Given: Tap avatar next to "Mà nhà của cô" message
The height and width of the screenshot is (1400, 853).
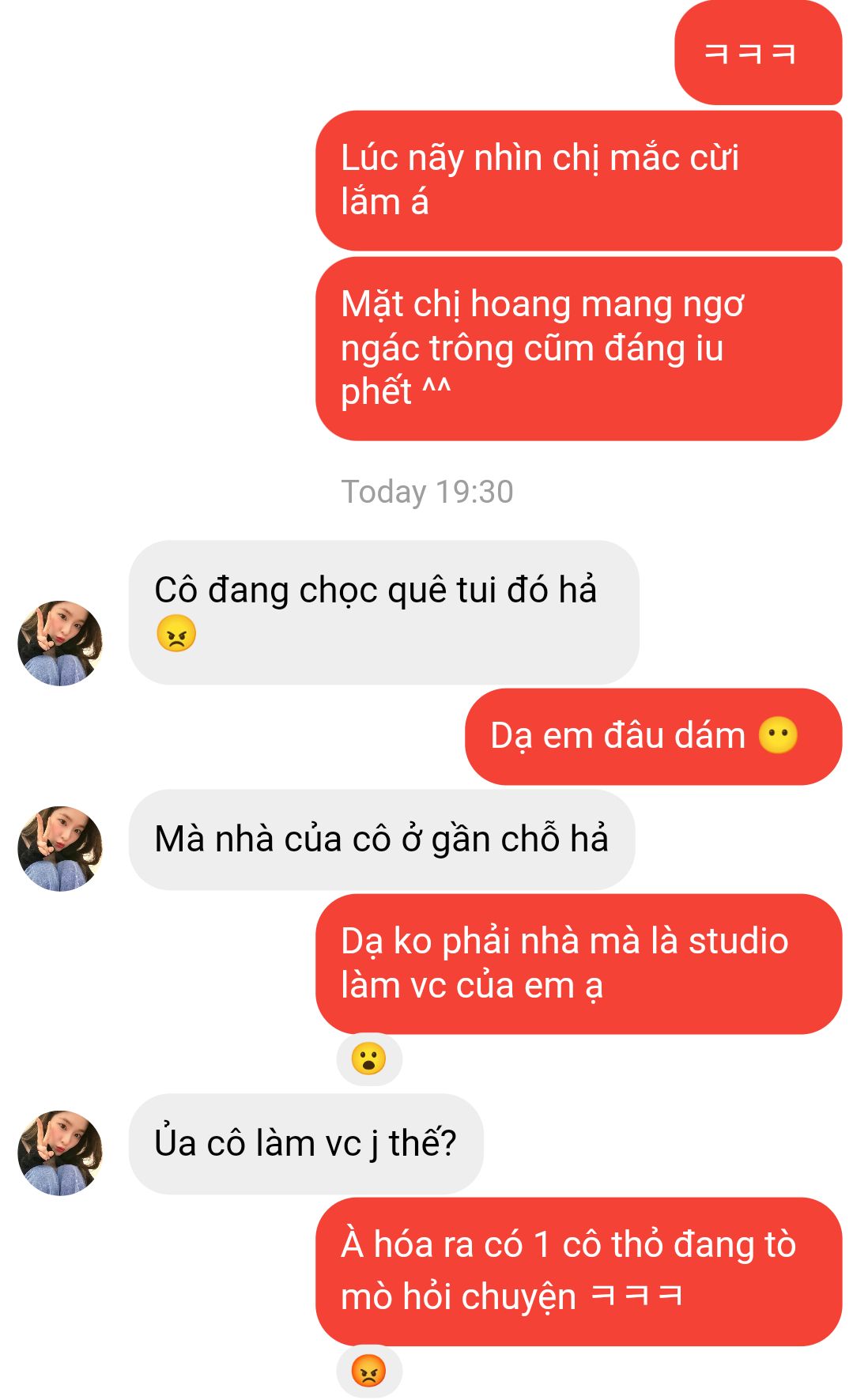Looking at the screenshot, I should [x=60, y=848].
